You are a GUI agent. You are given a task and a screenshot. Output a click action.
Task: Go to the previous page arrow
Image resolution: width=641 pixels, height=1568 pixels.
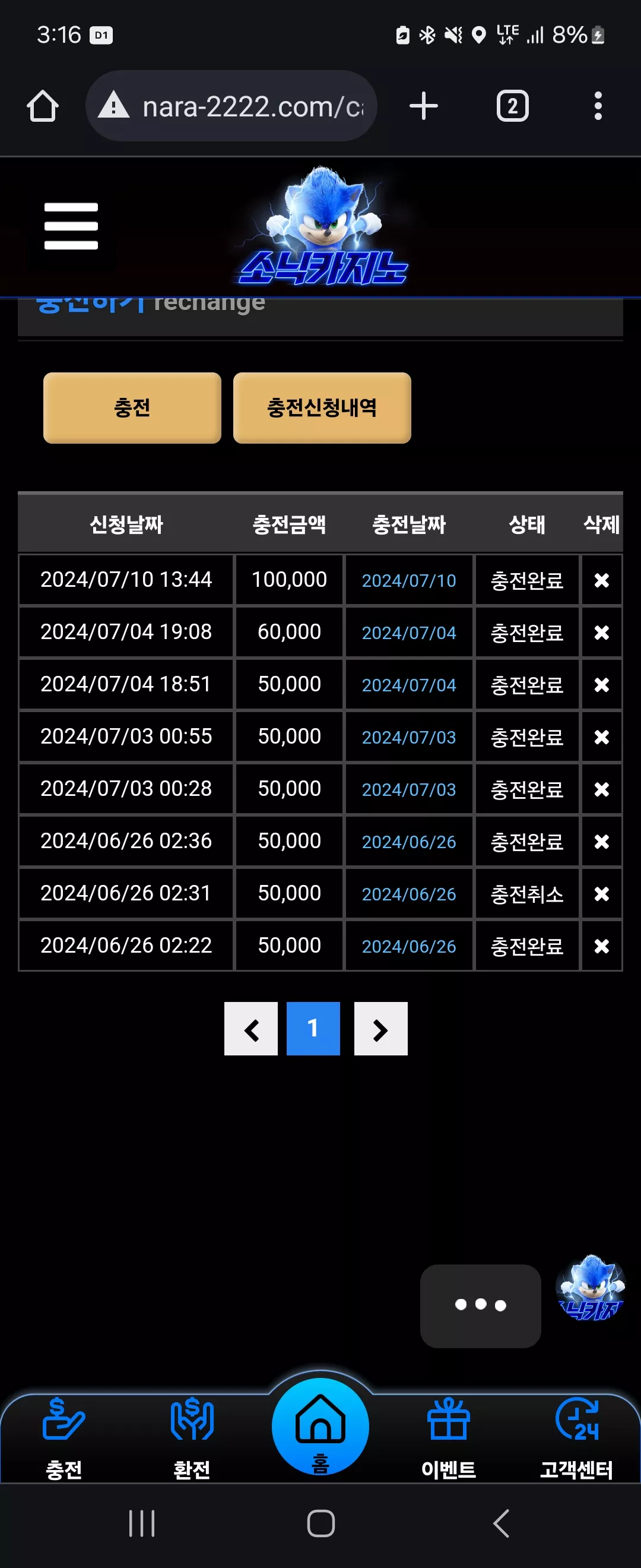(x=251, y=1029)
